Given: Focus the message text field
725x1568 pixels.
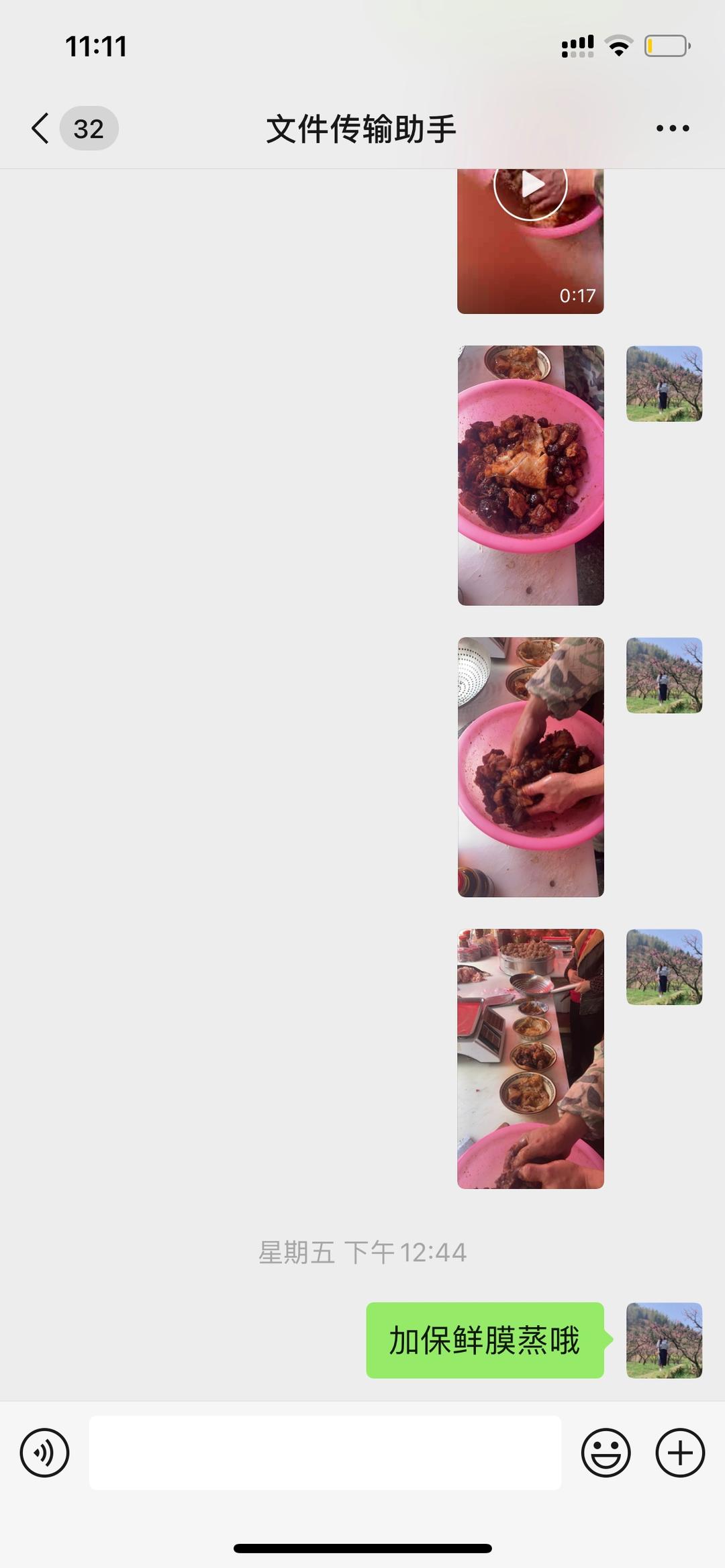Looking at the screenshot, I should click(x=325, y=1453).
